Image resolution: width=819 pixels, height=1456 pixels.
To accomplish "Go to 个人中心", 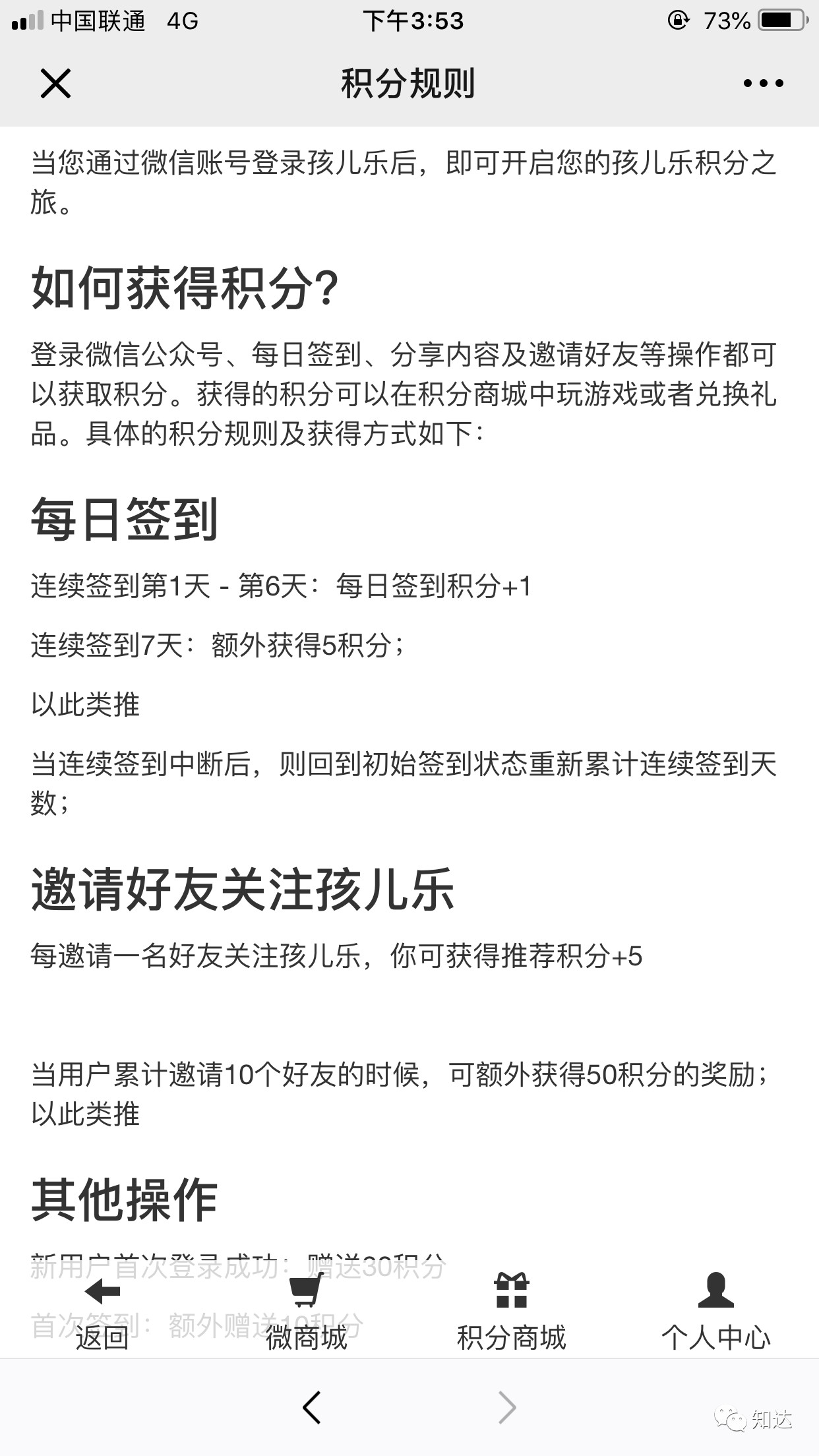I will (715, 1312).
